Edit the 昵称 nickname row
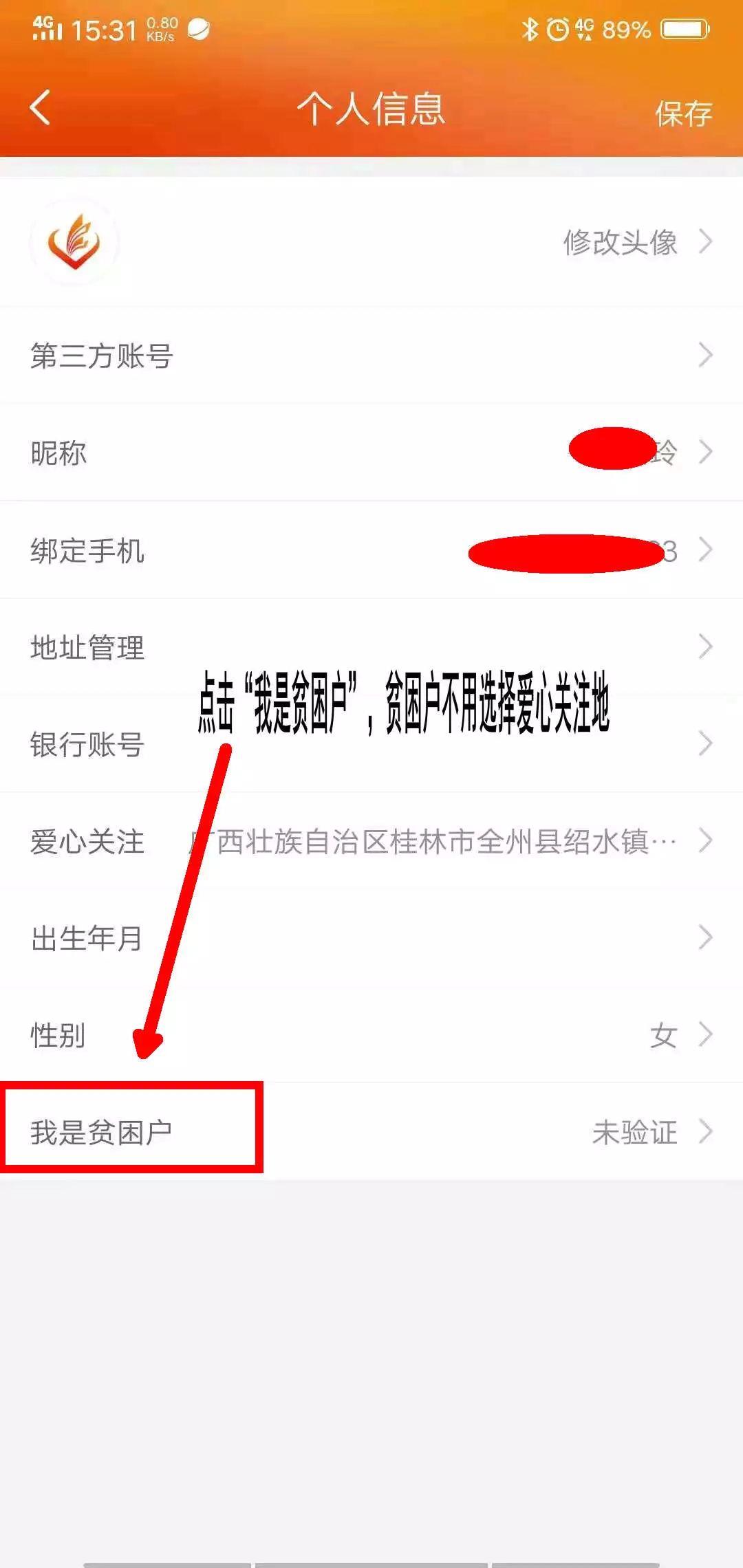 coord(371,453)
